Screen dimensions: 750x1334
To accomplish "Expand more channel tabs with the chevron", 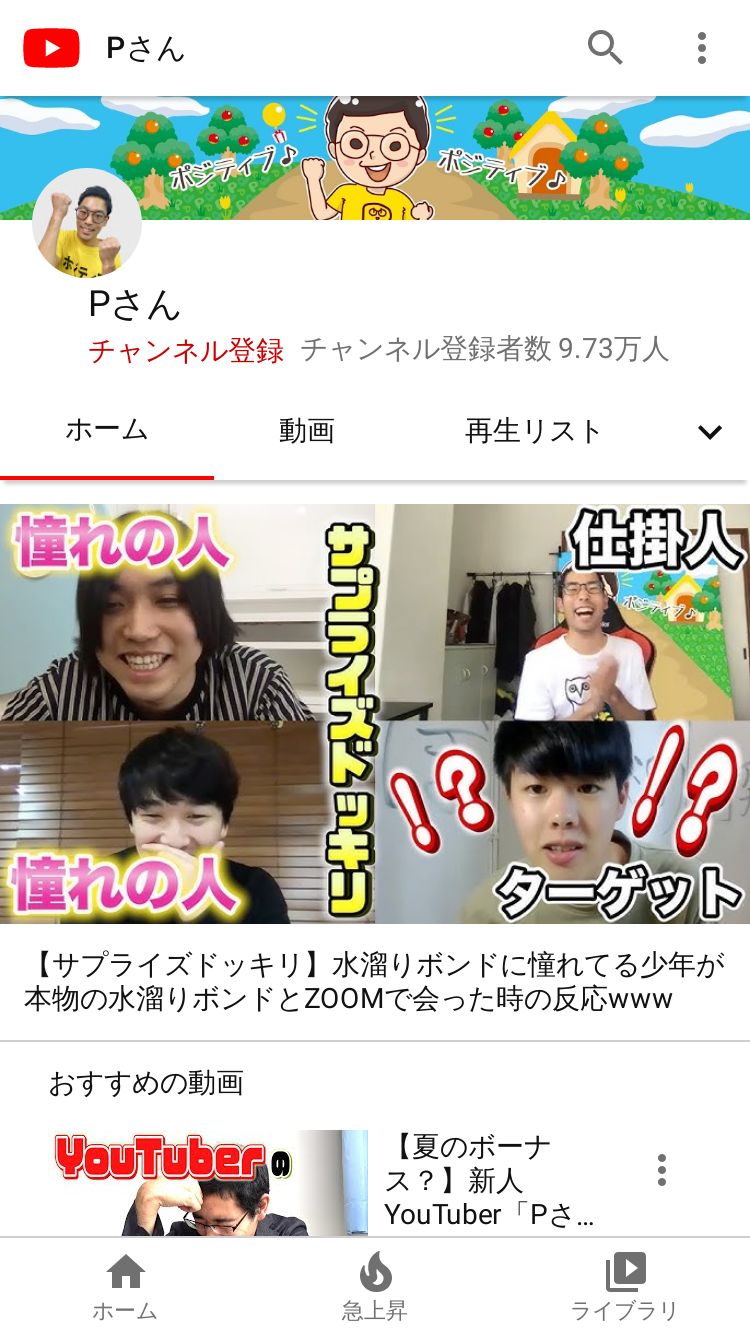I will click(709, 432).
